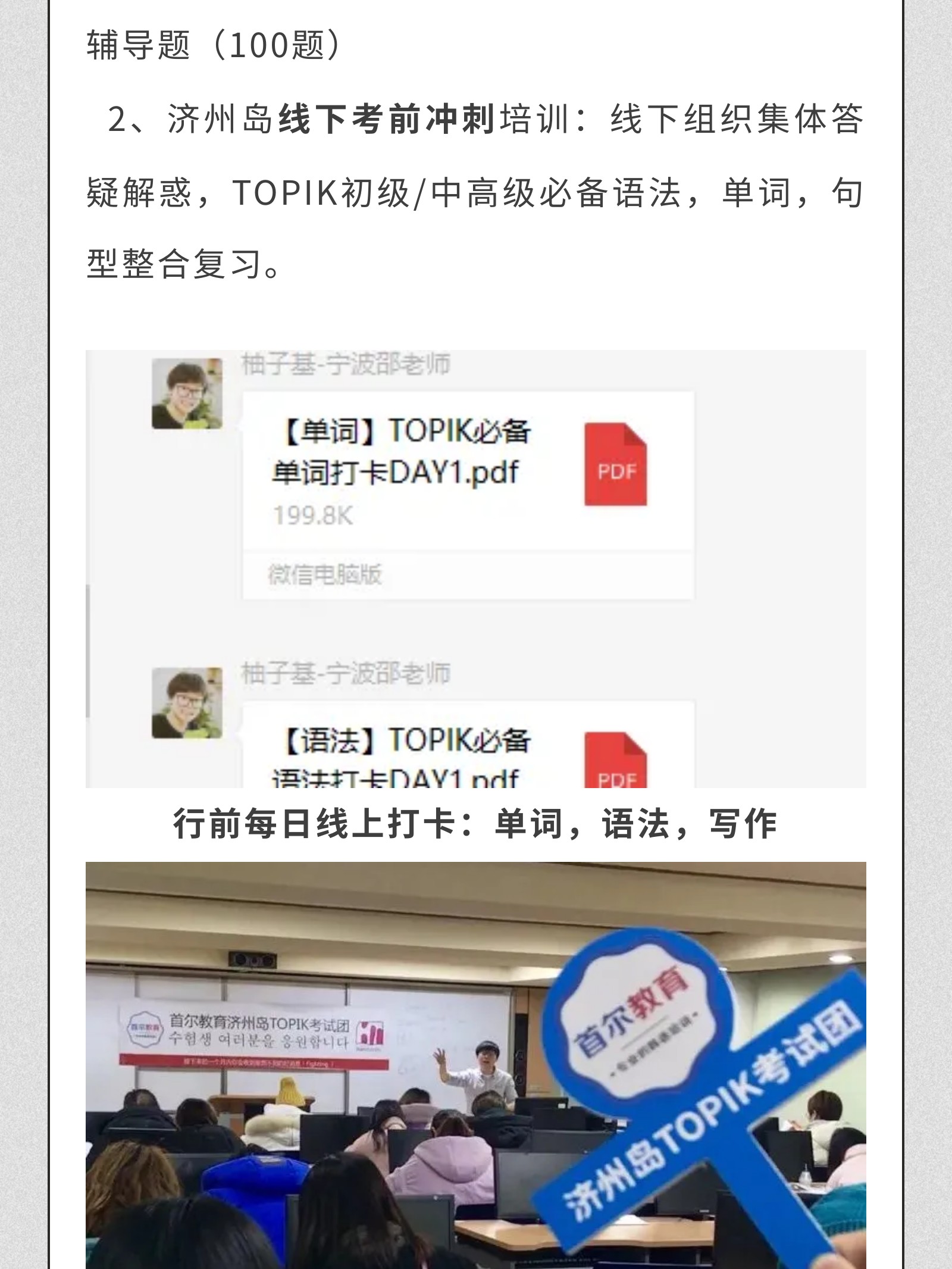The image size is (952, 1269).
Task: Open the TOPIK PDF chat screenshot image
Action: coord(476,568)
